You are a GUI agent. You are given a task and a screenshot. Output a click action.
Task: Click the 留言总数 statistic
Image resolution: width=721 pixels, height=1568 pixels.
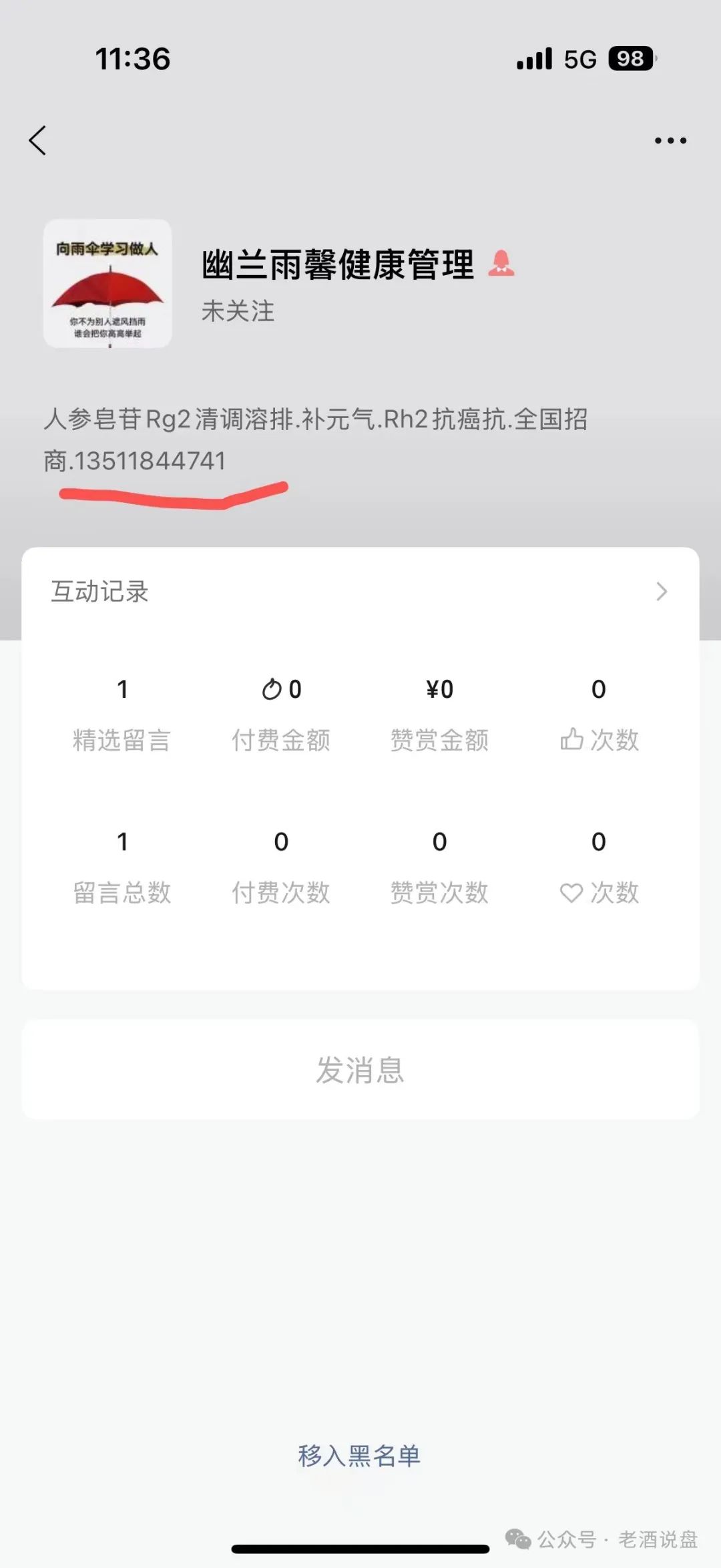coord(123,892)
